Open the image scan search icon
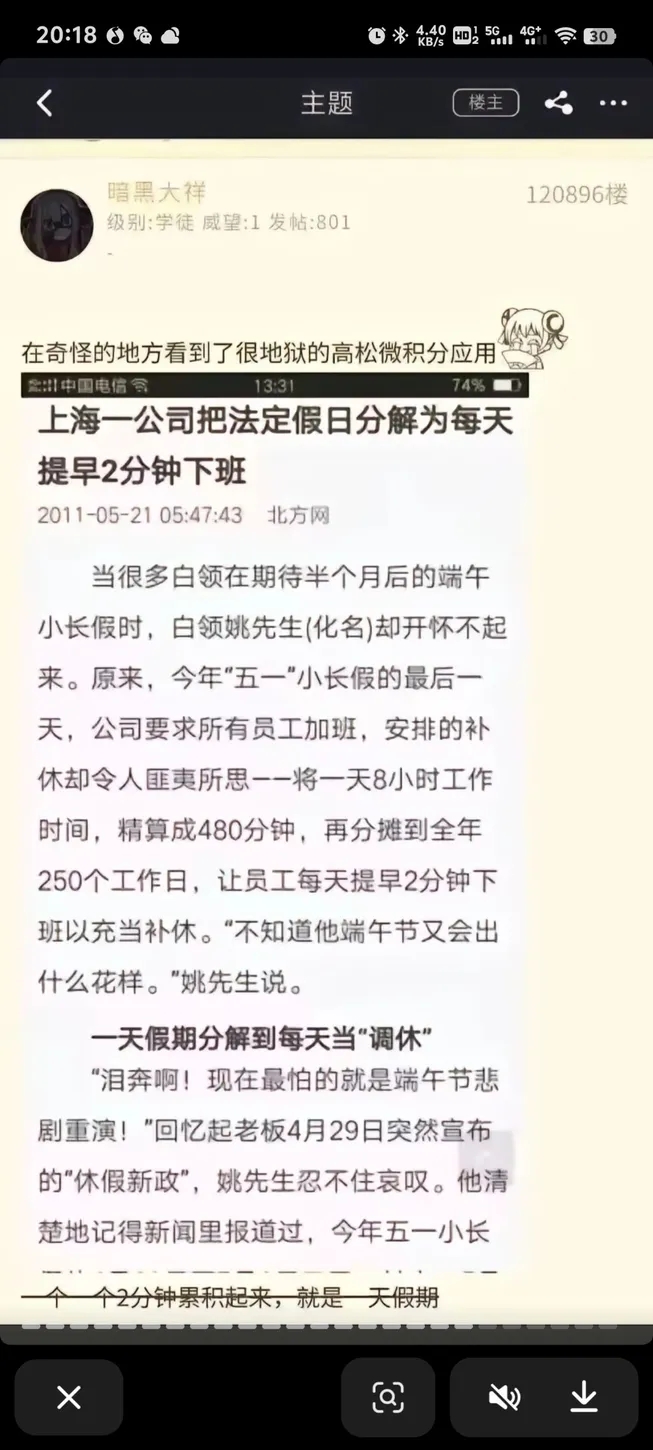The width and height of the screenshot is (653, 1450). point(387,1397)
